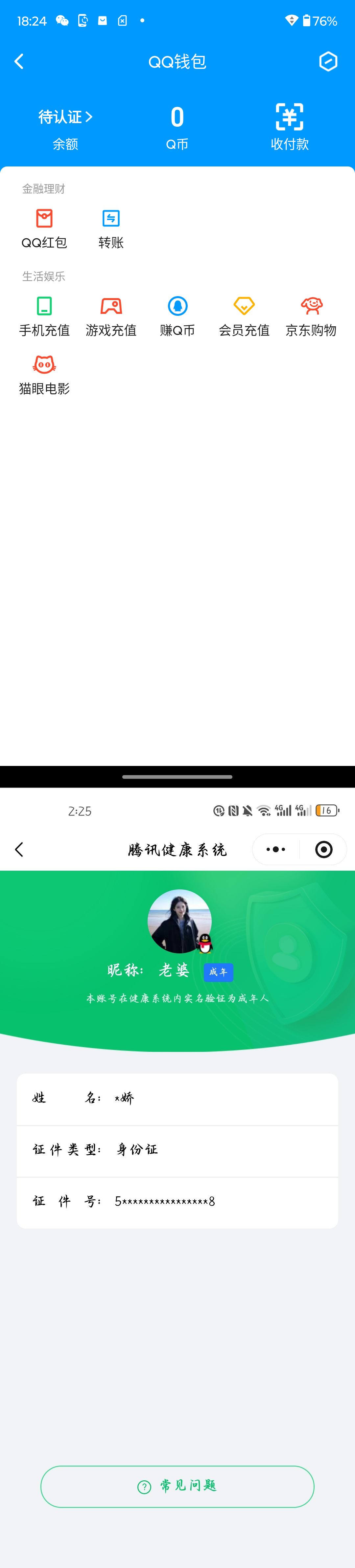Open 手机充值 phone top-up
Image resolution: width=355 pixels, height=1568 pixels.
[x=44, y=316]
